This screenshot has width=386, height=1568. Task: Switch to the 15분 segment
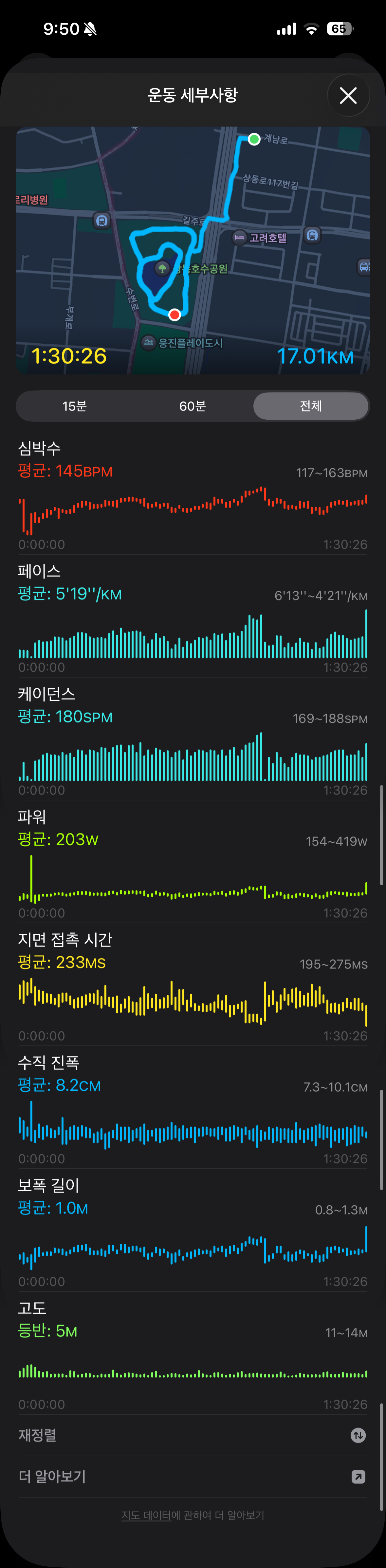click(75, 406)
